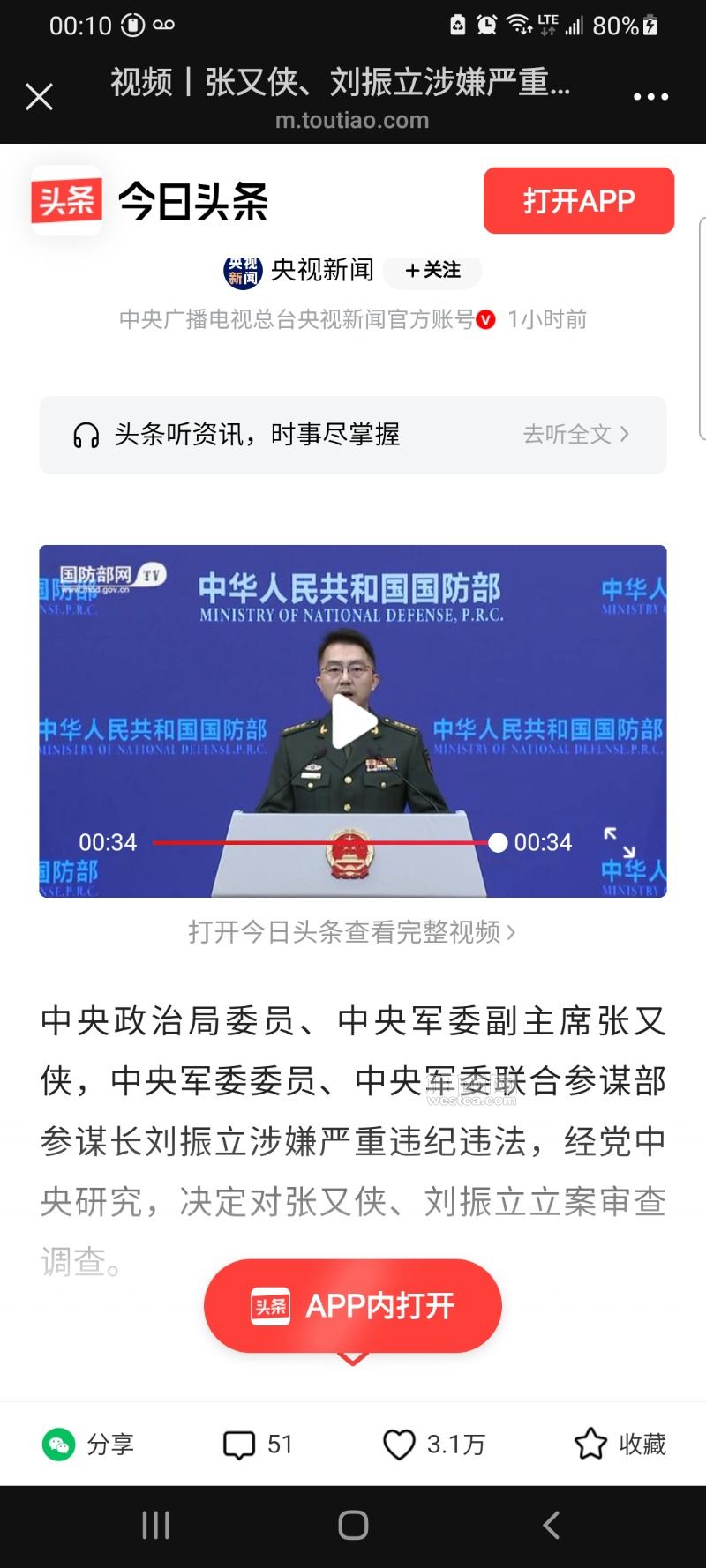
Task: Share the article via 分享
Action: click(88, 1445)
